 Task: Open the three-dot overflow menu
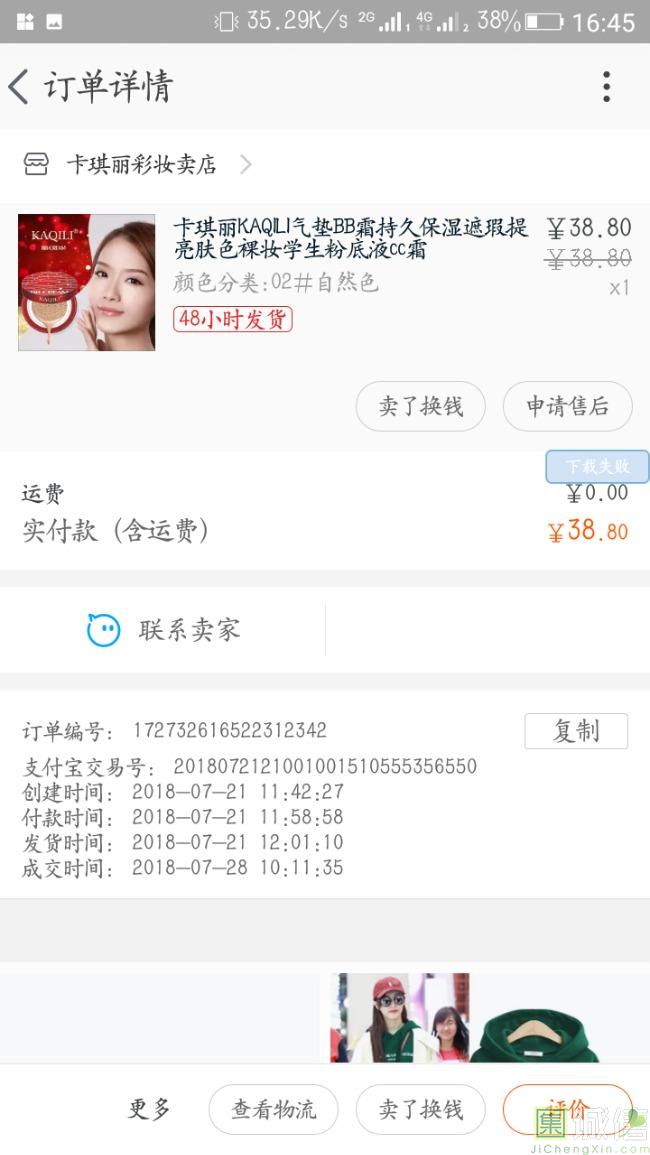[606, 87]
